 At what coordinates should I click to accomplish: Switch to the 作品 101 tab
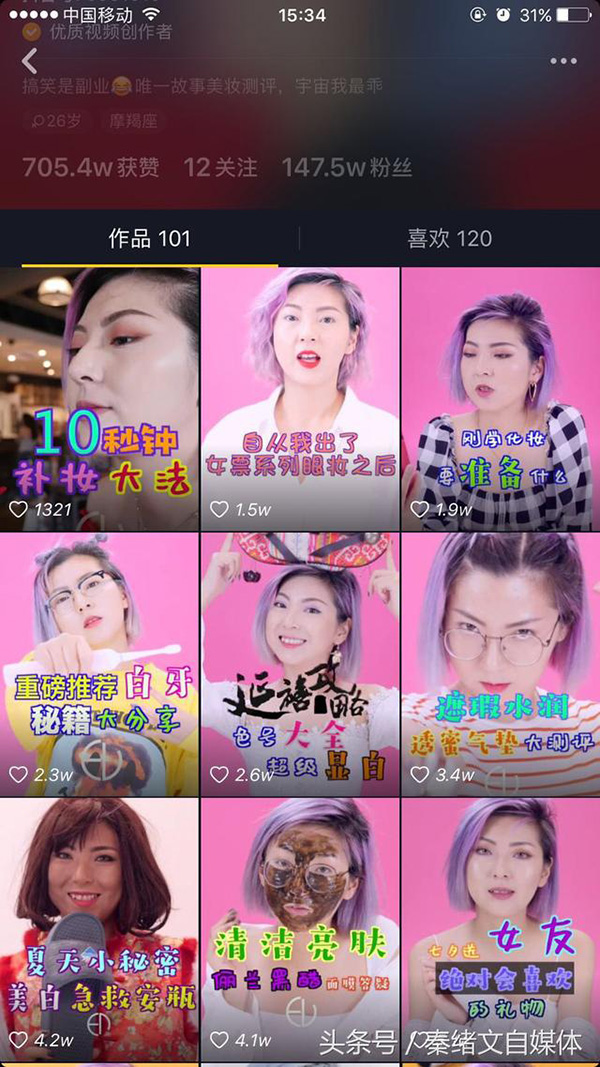149,238
